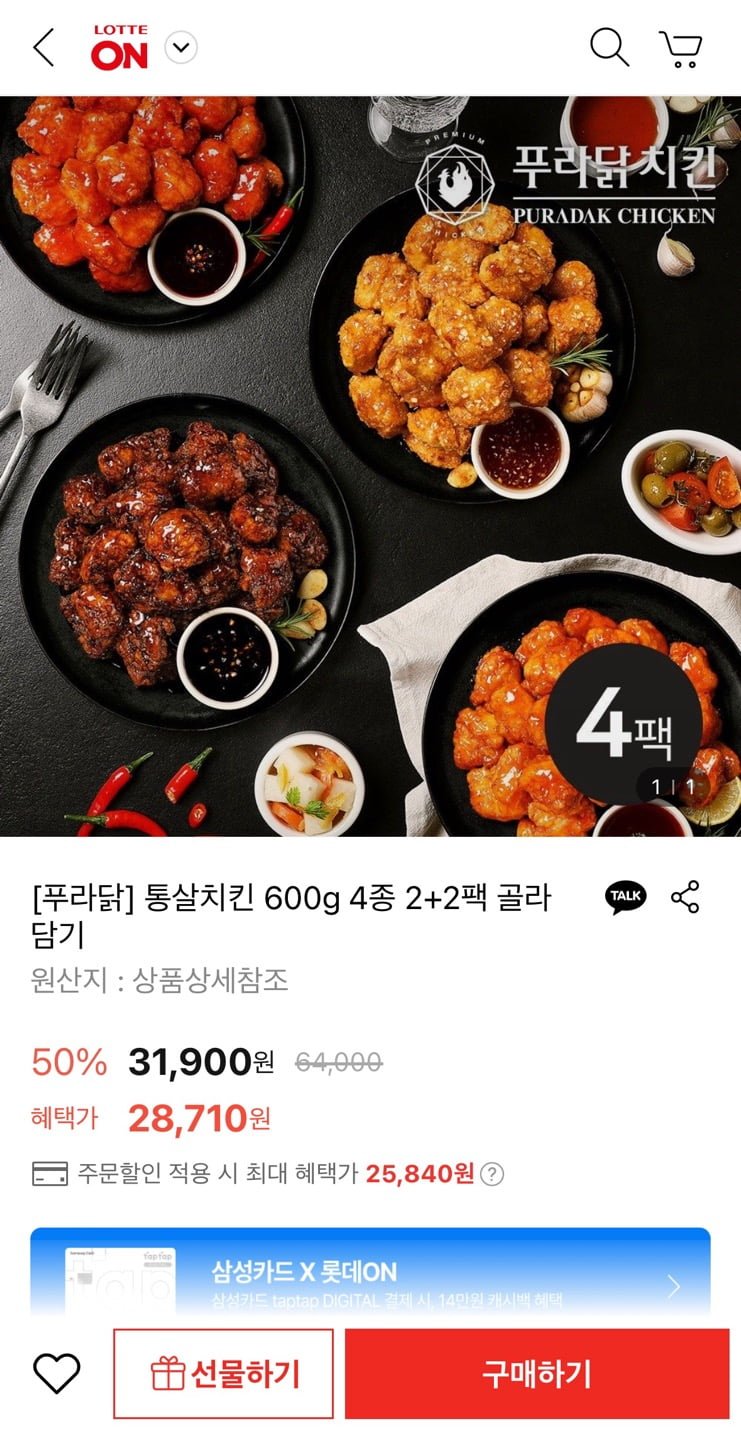The width and height of the screenshot is (741, 1440).
Task: Expand the Lotte ON dropdown menu
Action: [x=181, y=47]
